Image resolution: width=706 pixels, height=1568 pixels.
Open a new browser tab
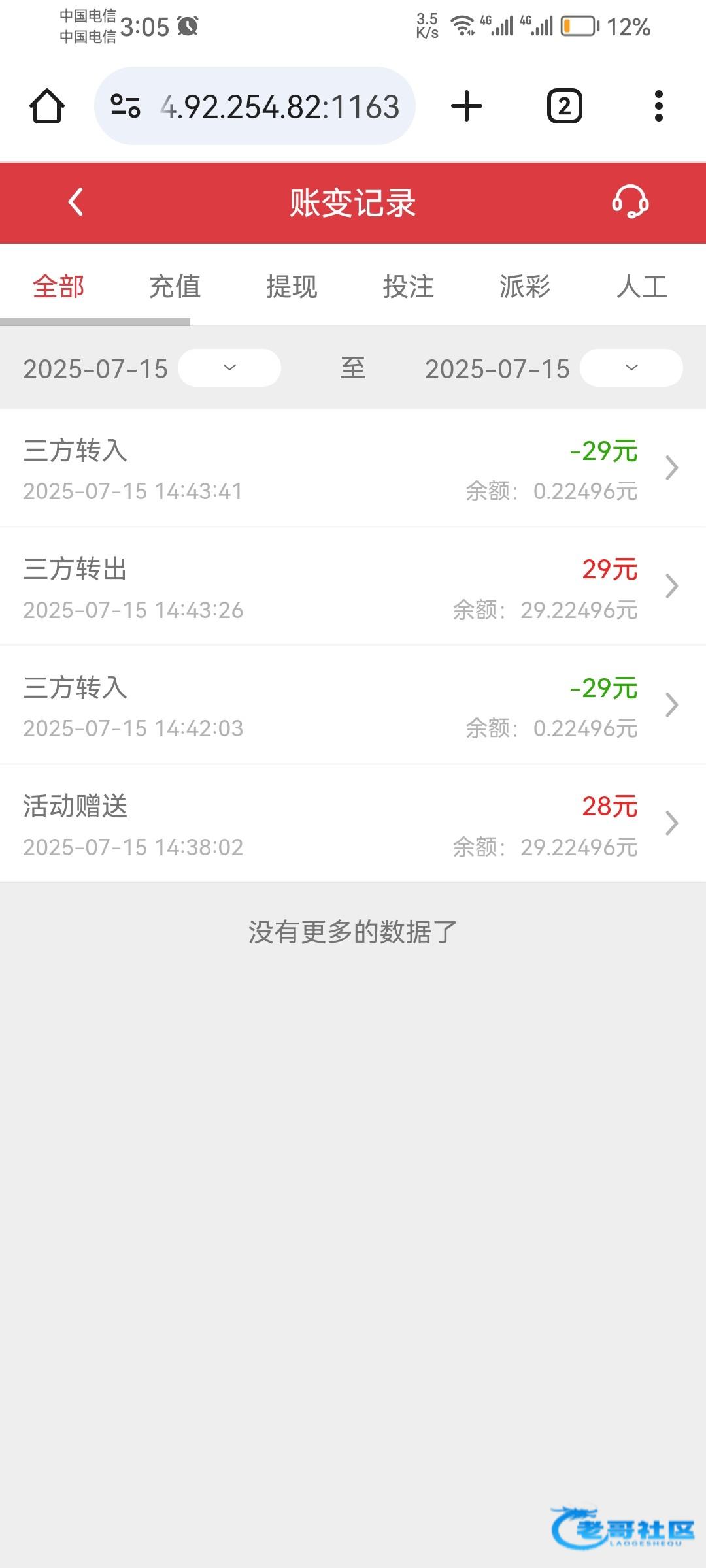[467, 106]
